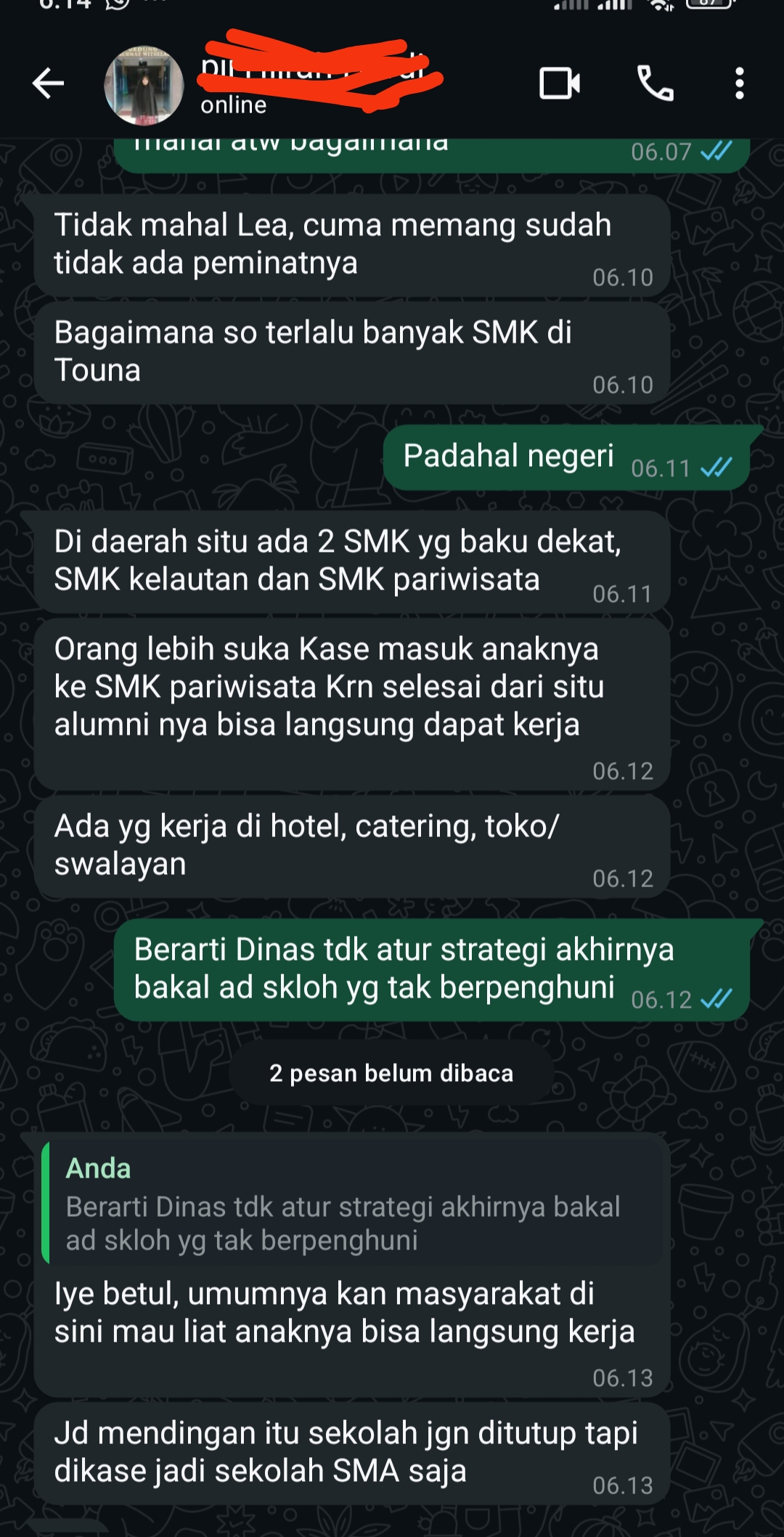Start a video call
The height and width of the screenshot is (1537, 784).
tap(559, 83)
